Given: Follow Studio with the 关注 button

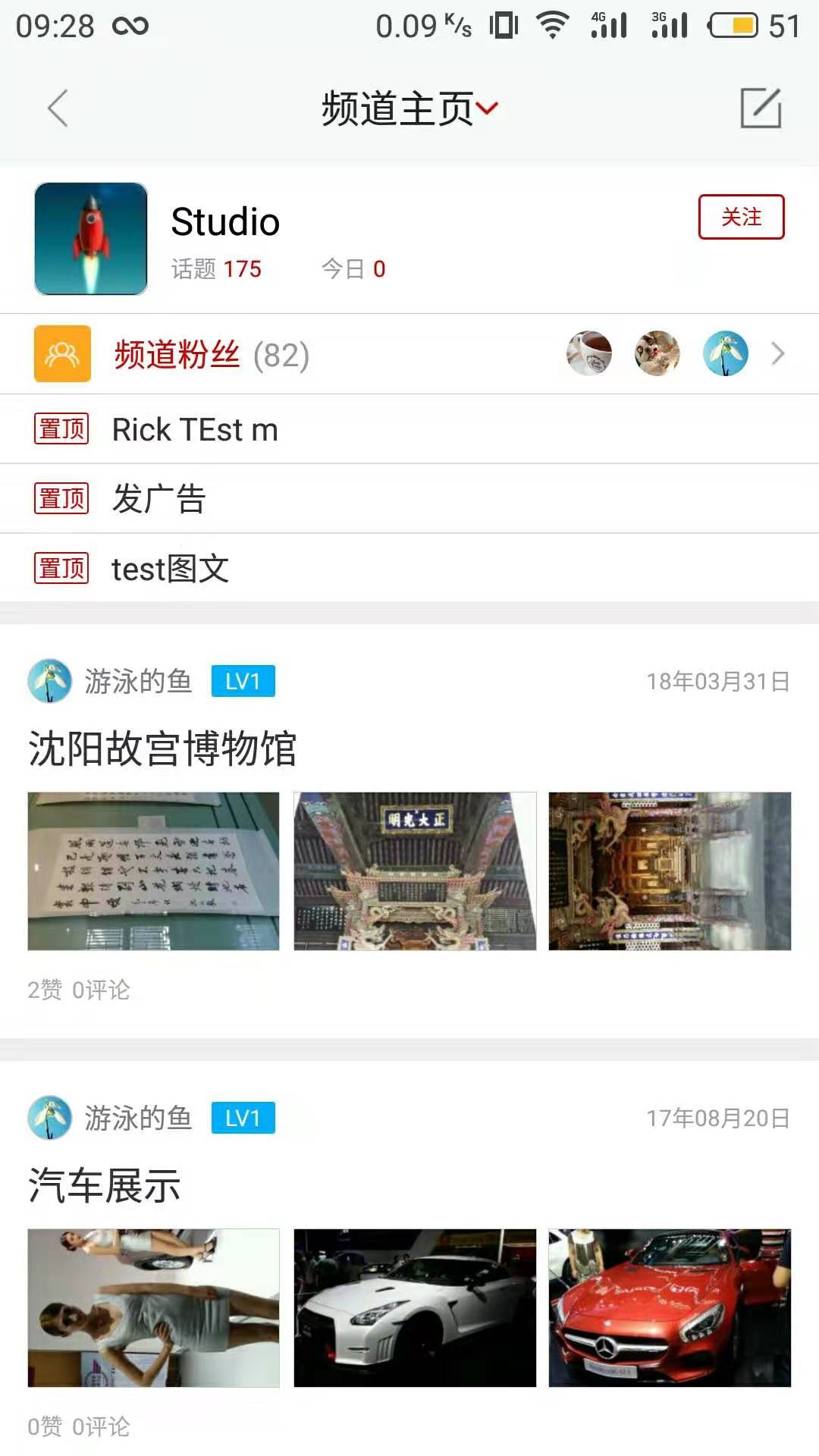Looking at the screenshot, I should (x=741, y=217).
